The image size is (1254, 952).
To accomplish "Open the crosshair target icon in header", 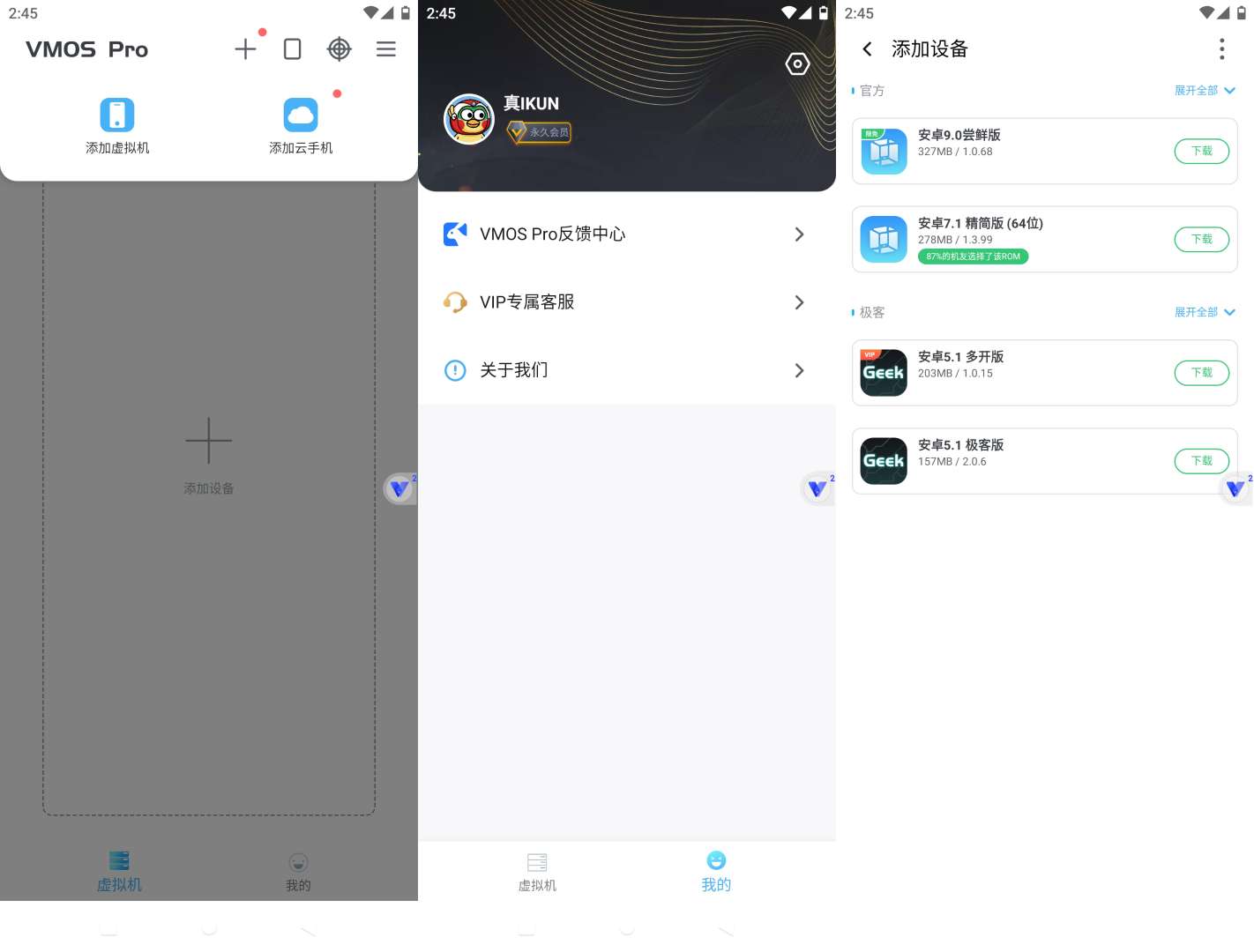I will click(x=340, y=49).
